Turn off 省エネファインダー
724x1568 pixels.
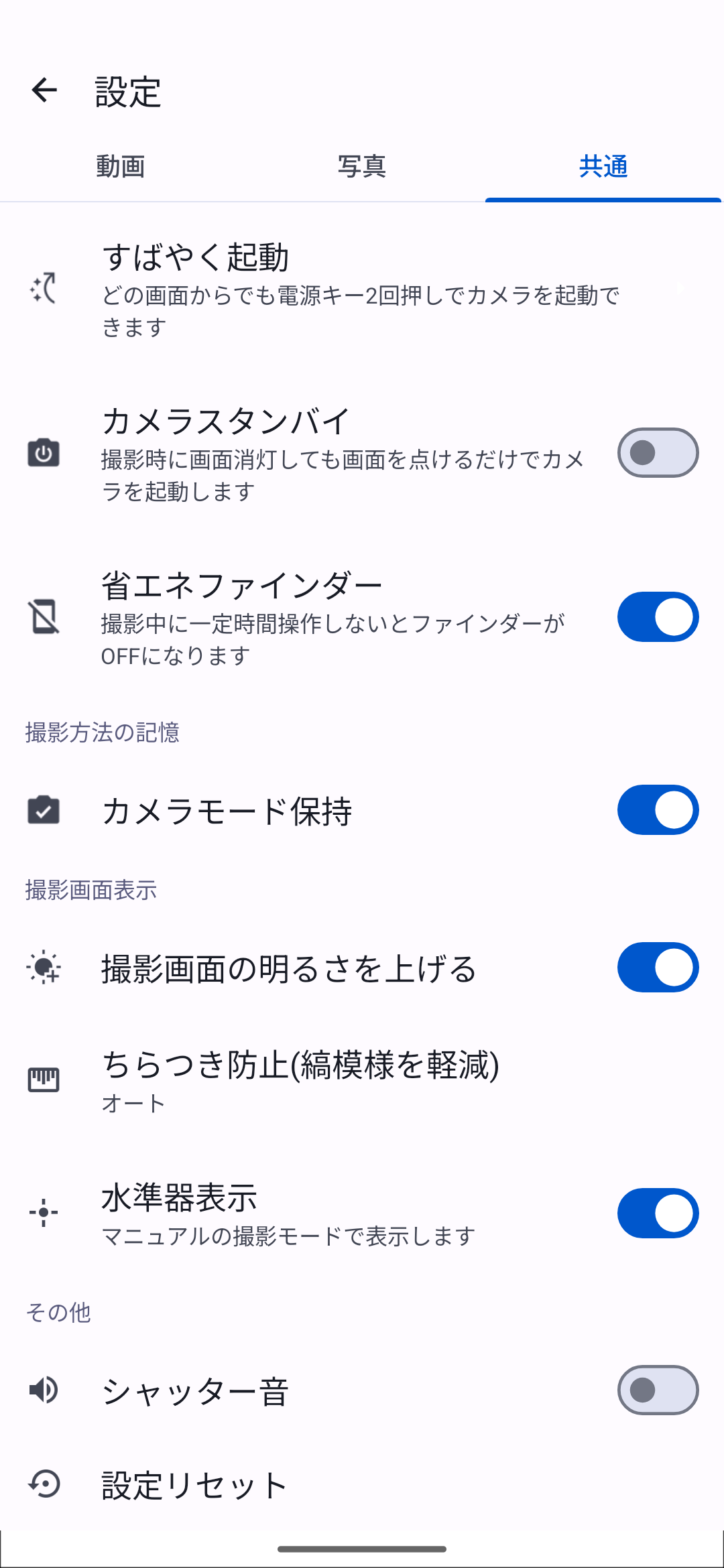(658, 617)
